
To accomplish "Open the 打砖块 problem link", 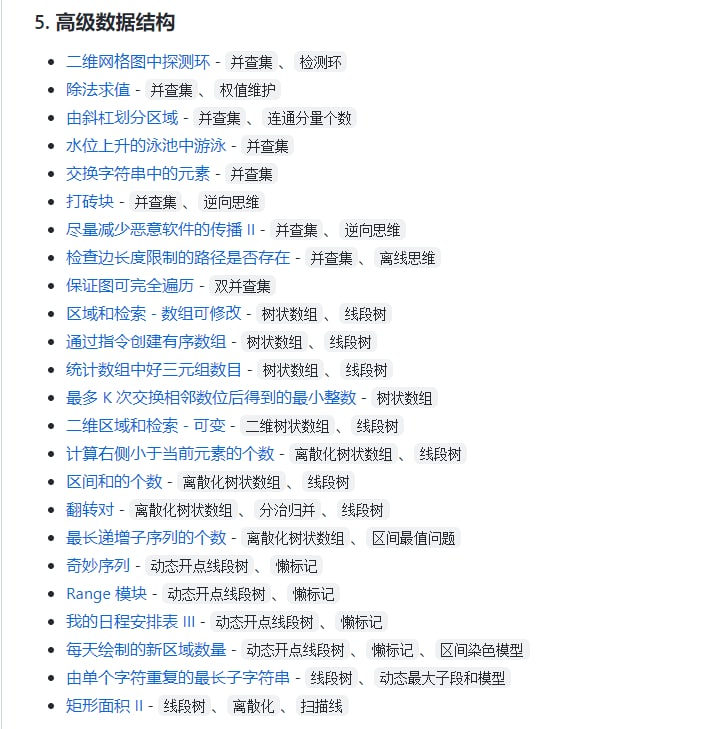I will click(90, 202).
